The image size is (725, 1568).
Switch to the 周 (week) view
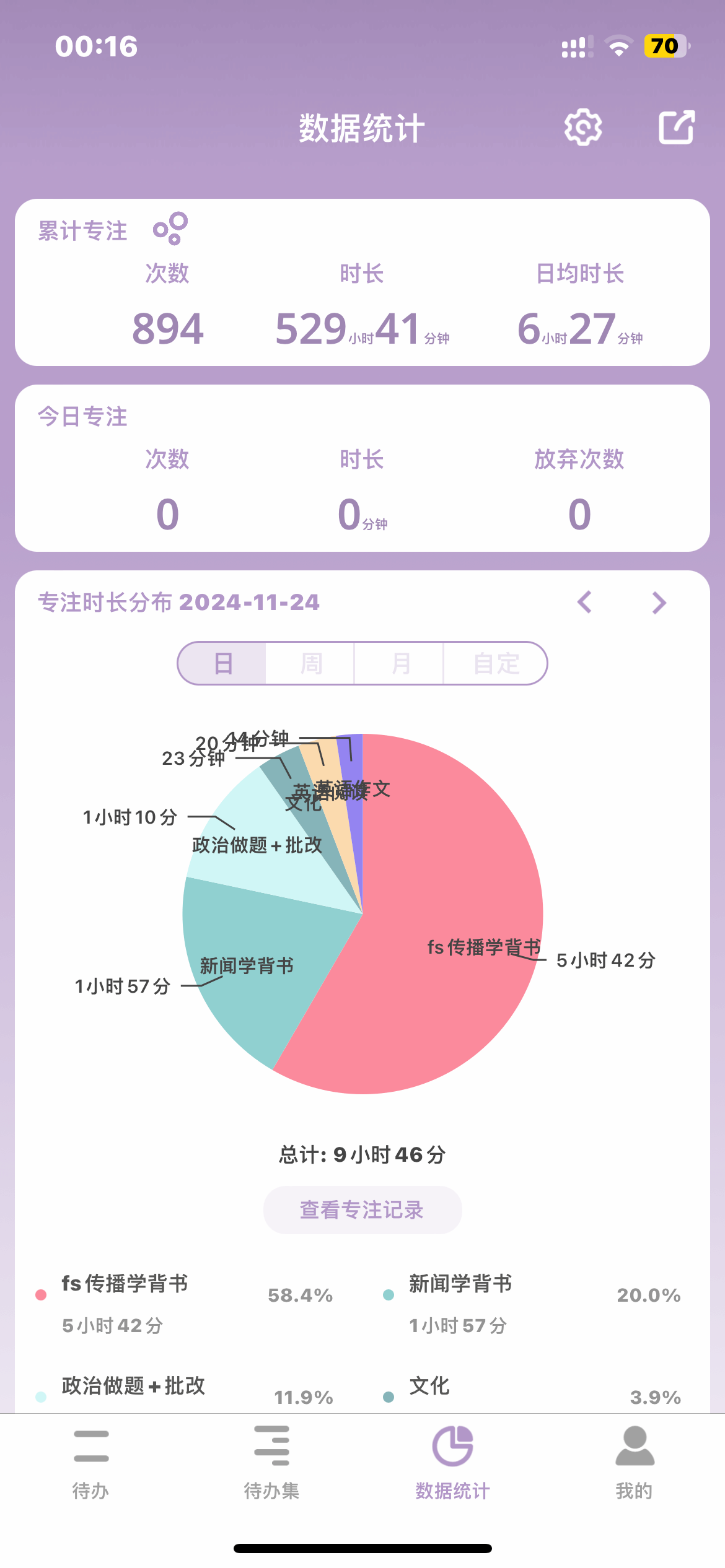[x=311, y=663]
